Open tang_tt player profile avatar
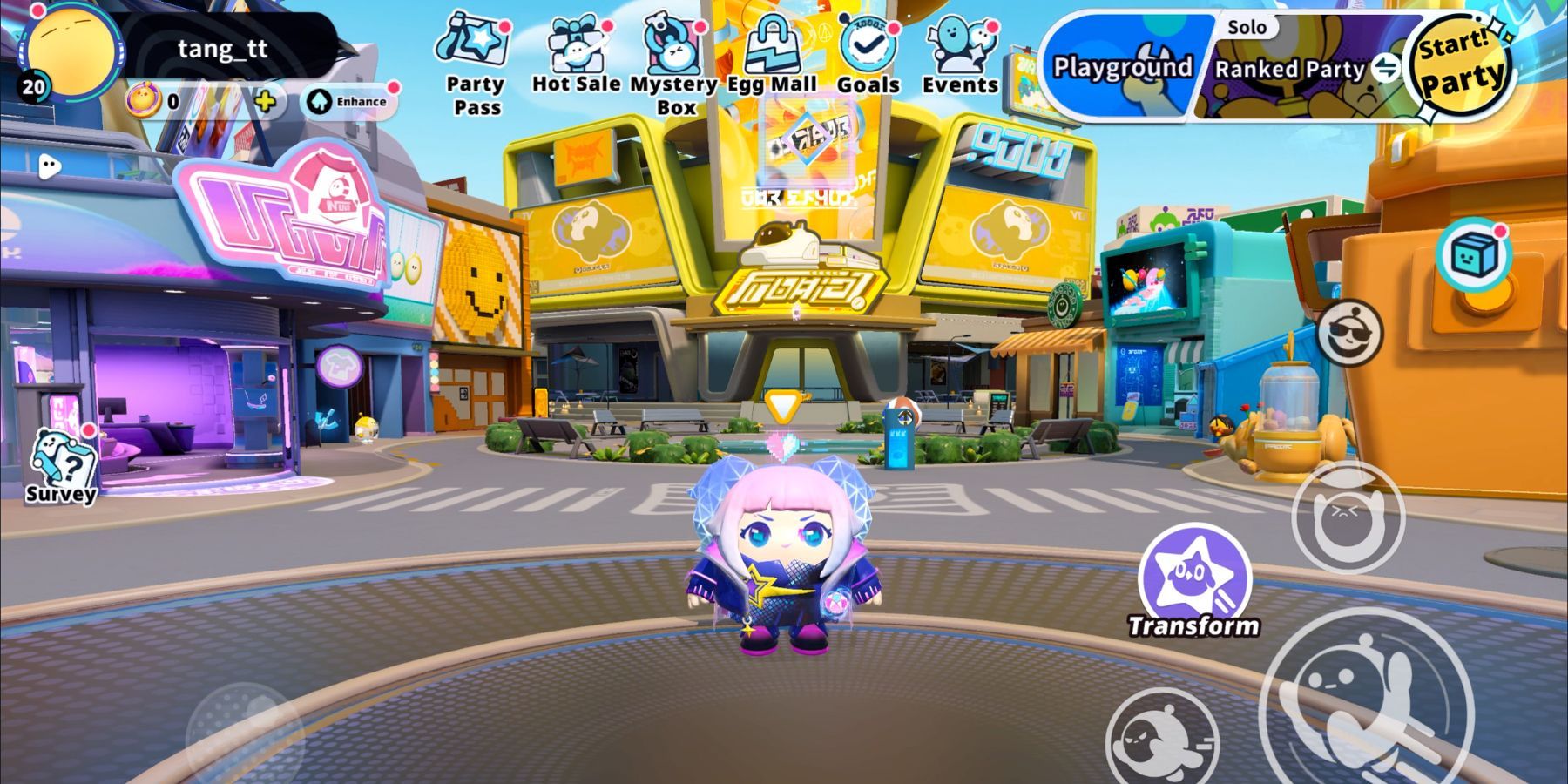The height and width of the screenshot is (784, 1568). (71, 52)
